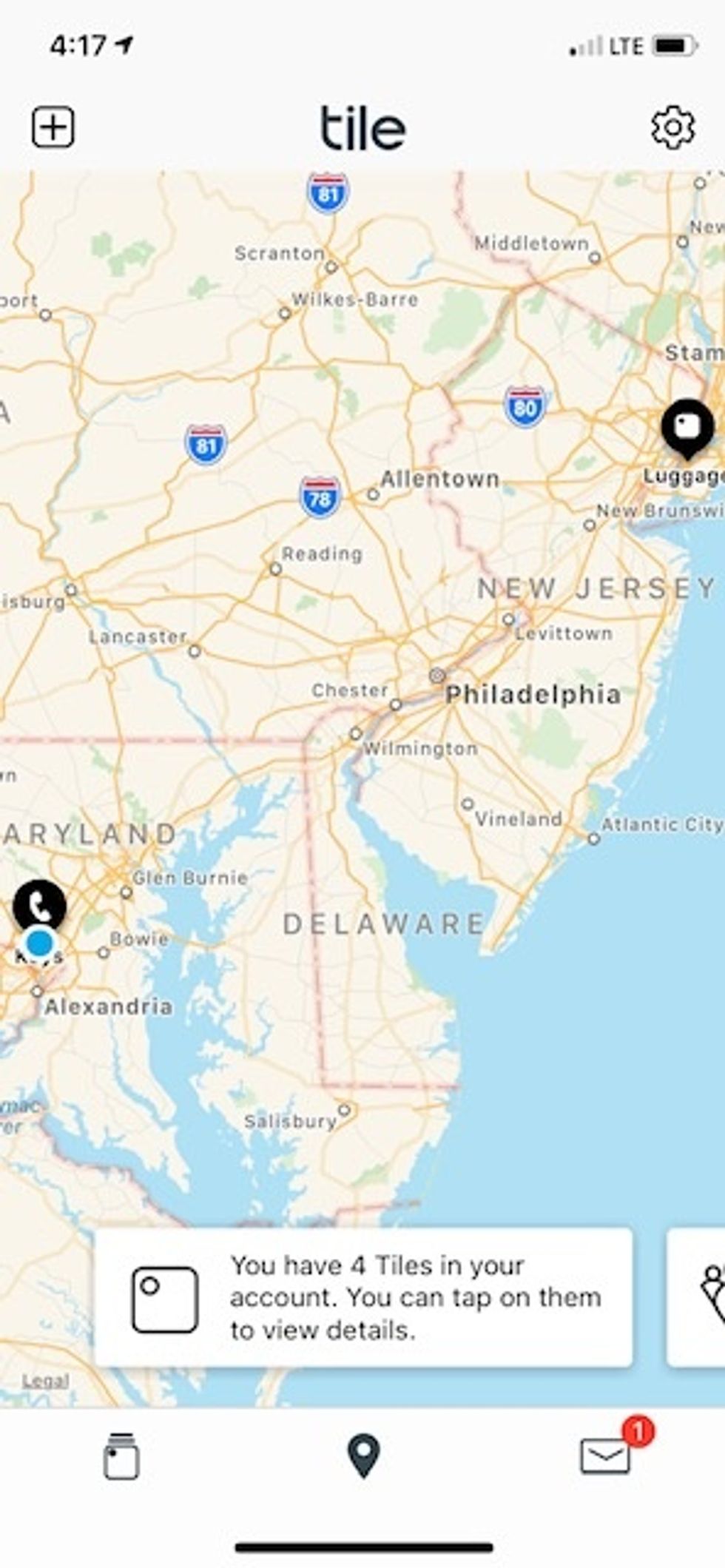Switch to the map location tab
The image size is (725, 1568).
point(363,1456)
